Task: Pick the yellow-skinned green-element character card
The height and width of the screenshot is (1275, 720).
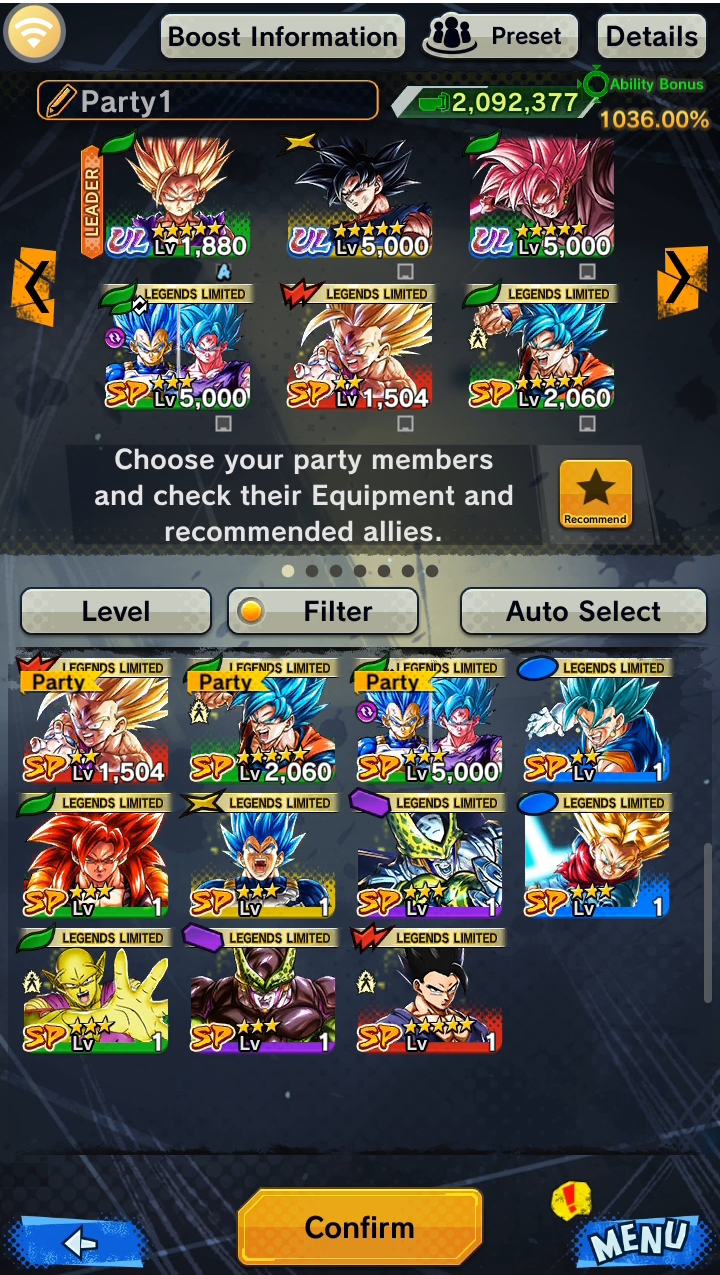Action: (x=96, y=990)
